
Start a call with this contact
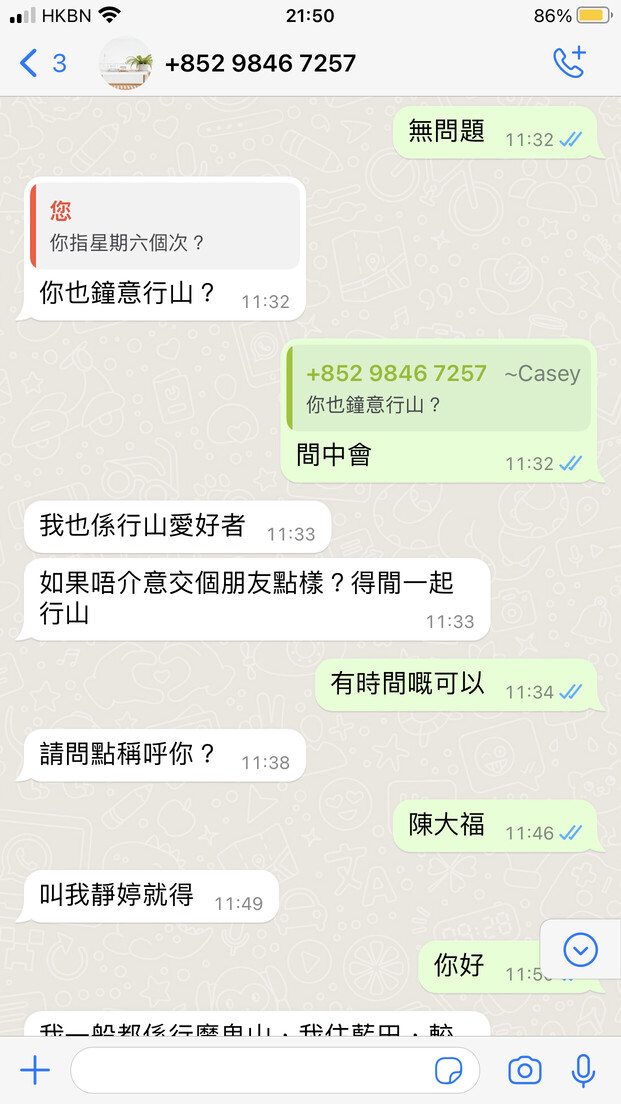(x=569, y=63)
